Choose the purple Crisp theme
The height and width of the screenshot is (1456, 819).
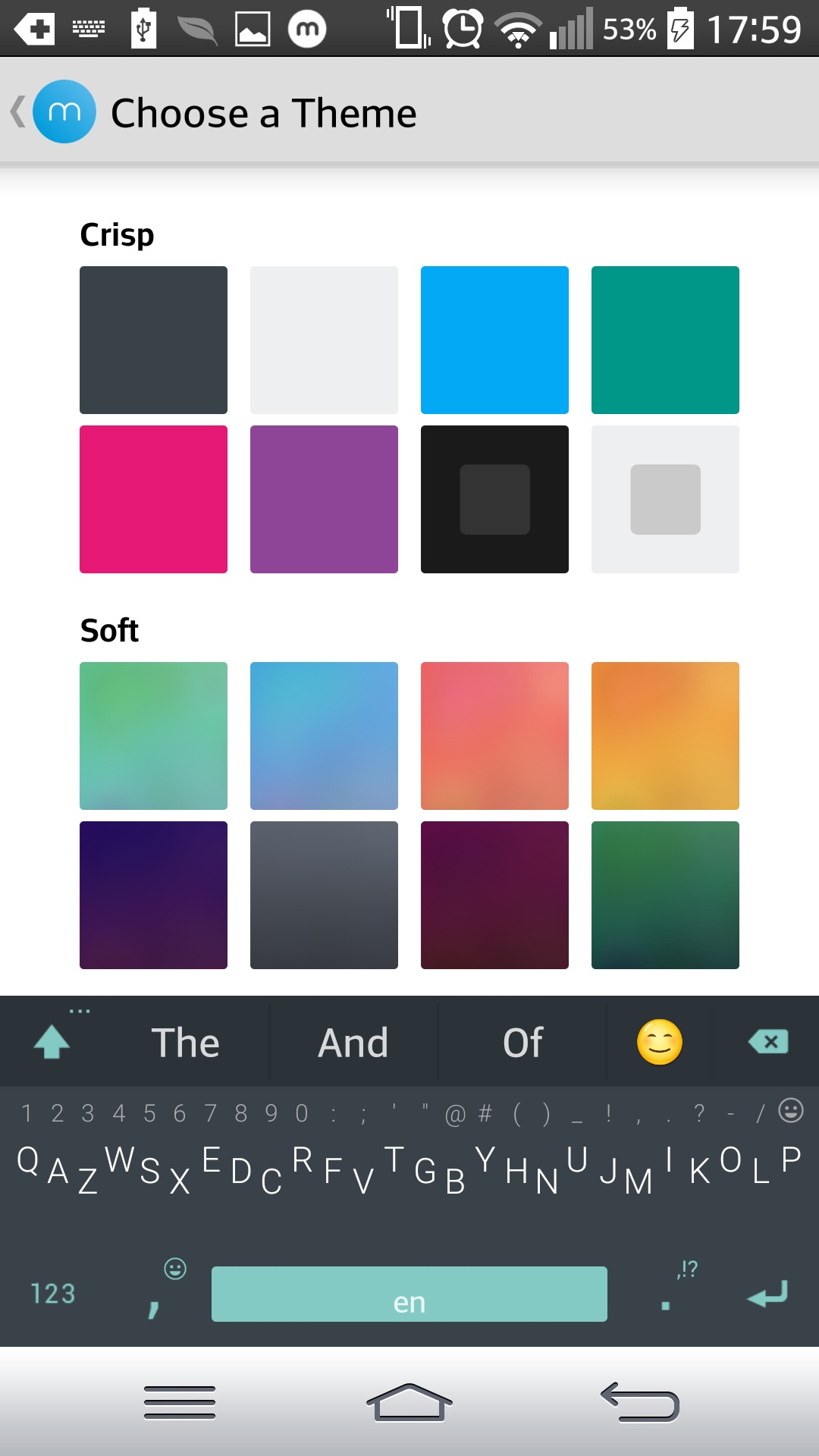coord(324,499)
